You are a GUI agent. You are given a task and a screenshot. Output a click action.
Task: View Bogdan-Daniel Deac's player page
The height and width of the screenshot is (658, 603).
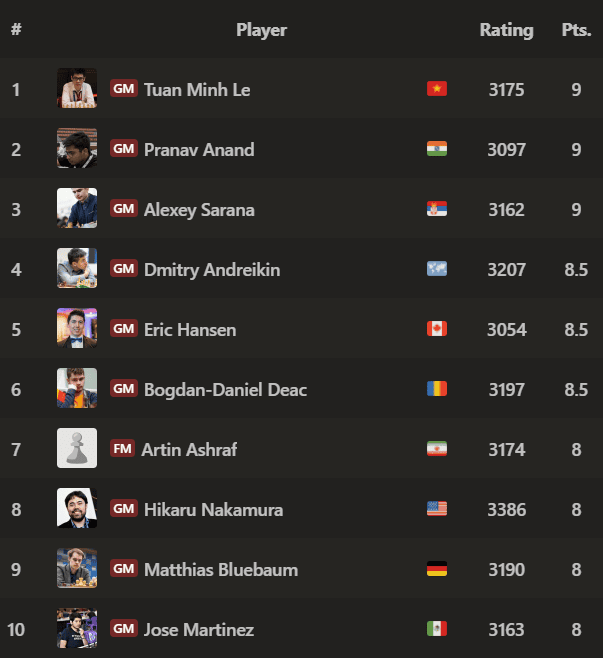tap(225, 390)
